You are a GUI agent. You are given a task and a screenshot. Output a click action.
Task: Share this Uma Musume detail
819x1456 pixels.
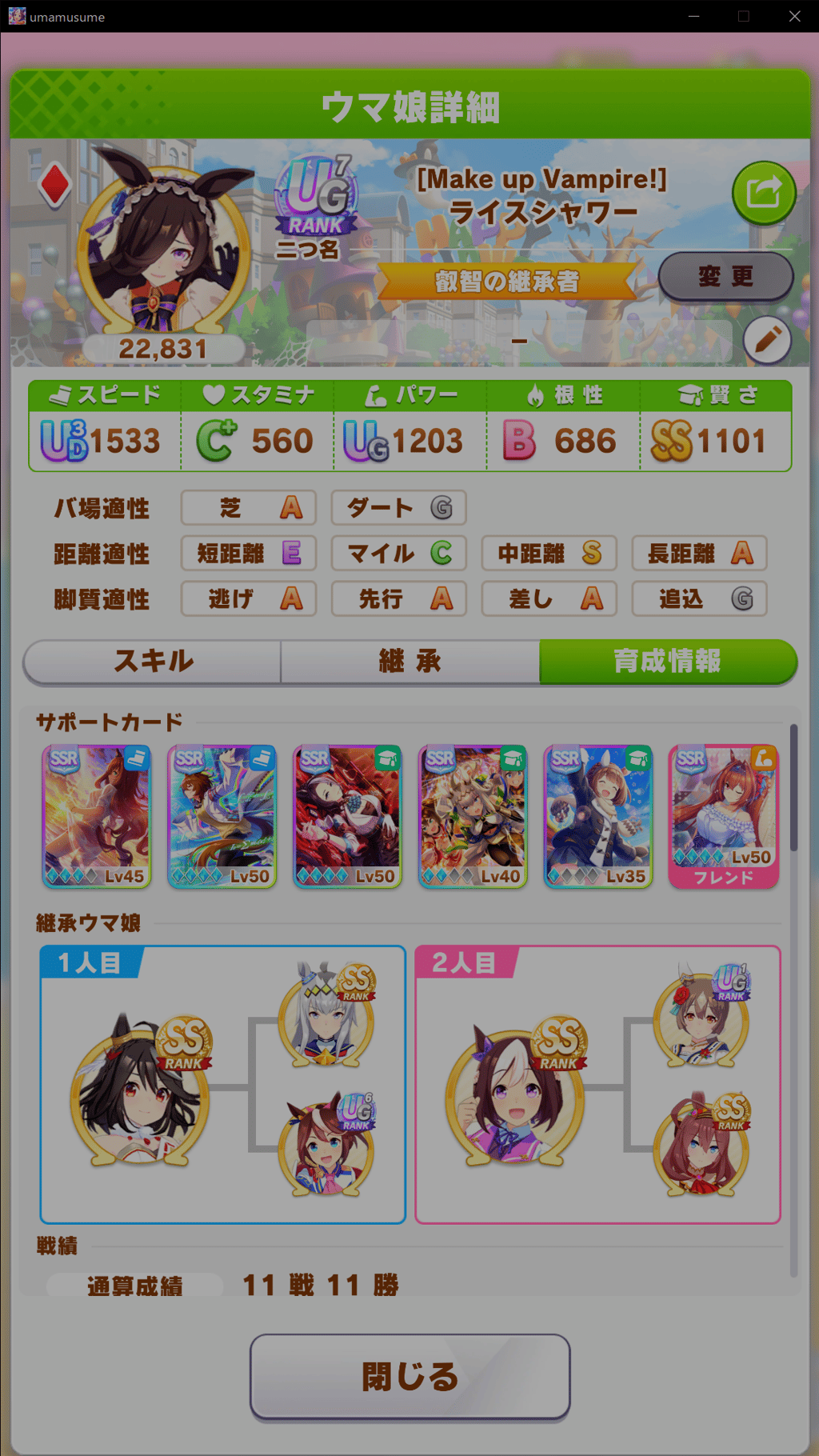[764, 193]
